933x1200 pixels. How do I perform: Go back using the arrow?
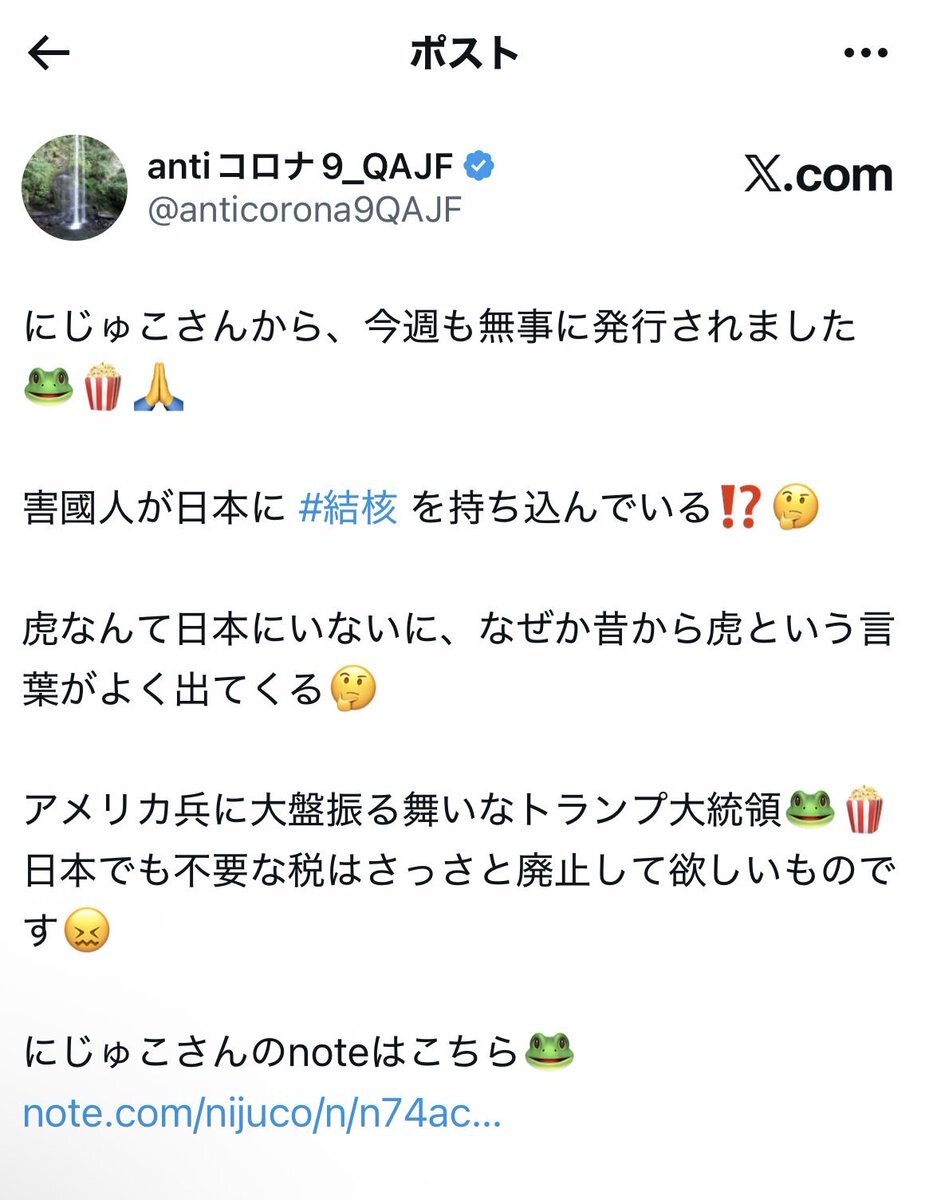tap(48, 54)
